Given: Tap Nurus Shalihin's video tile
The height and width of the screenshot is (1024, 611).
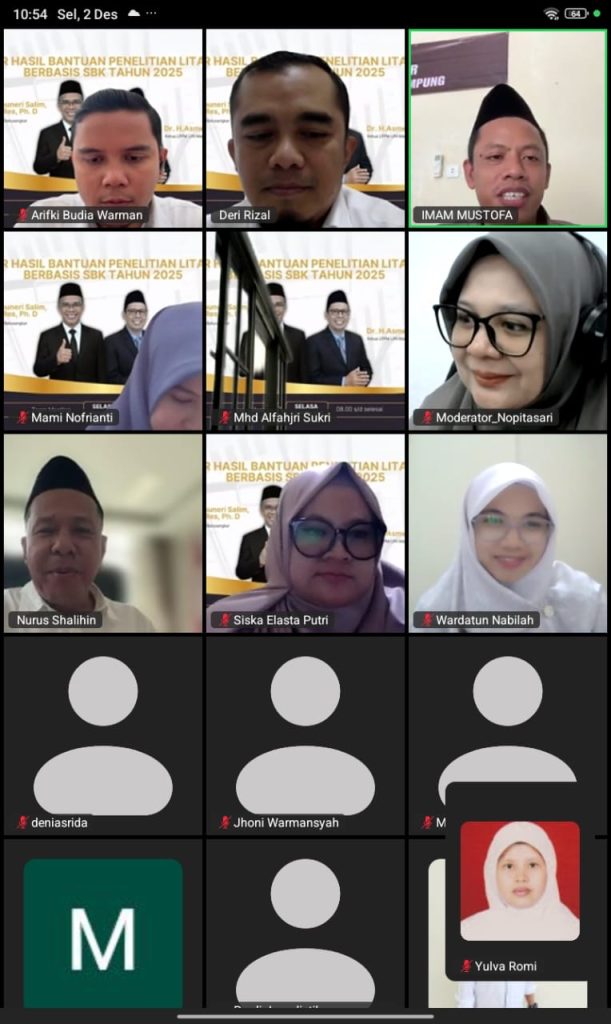Looking at the screenshot, I should 103,533.
